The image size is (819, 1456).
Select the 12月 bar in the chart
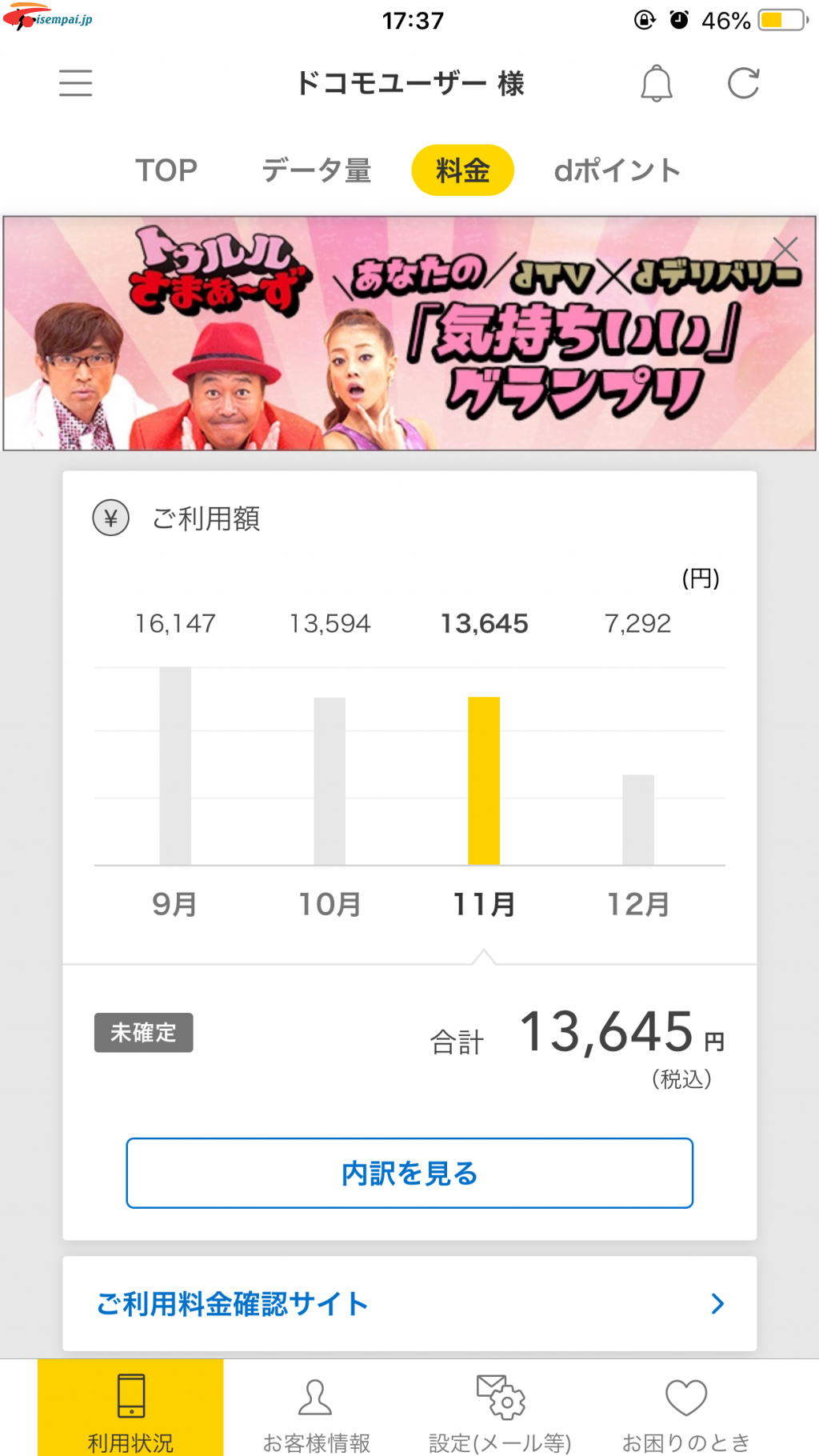click(638, 819)
